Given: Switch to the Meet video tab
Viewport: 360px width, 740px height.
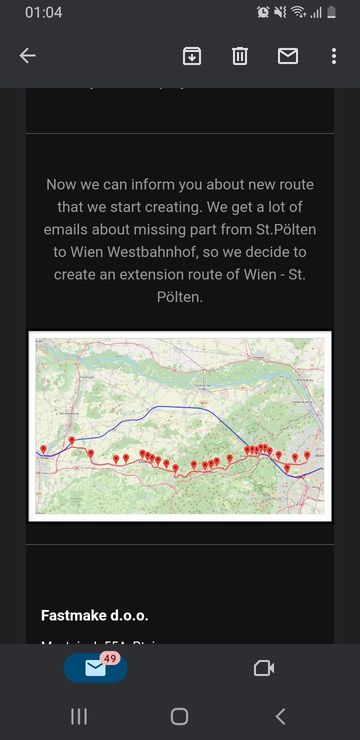Looking at the screenshot, I should tap(264, 668).
